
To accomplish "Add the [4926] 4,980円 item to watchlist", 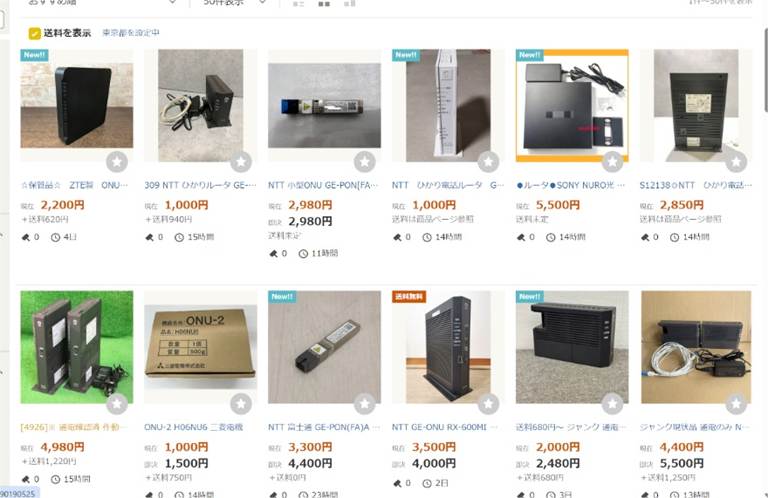I will click(x=117, y=404).
